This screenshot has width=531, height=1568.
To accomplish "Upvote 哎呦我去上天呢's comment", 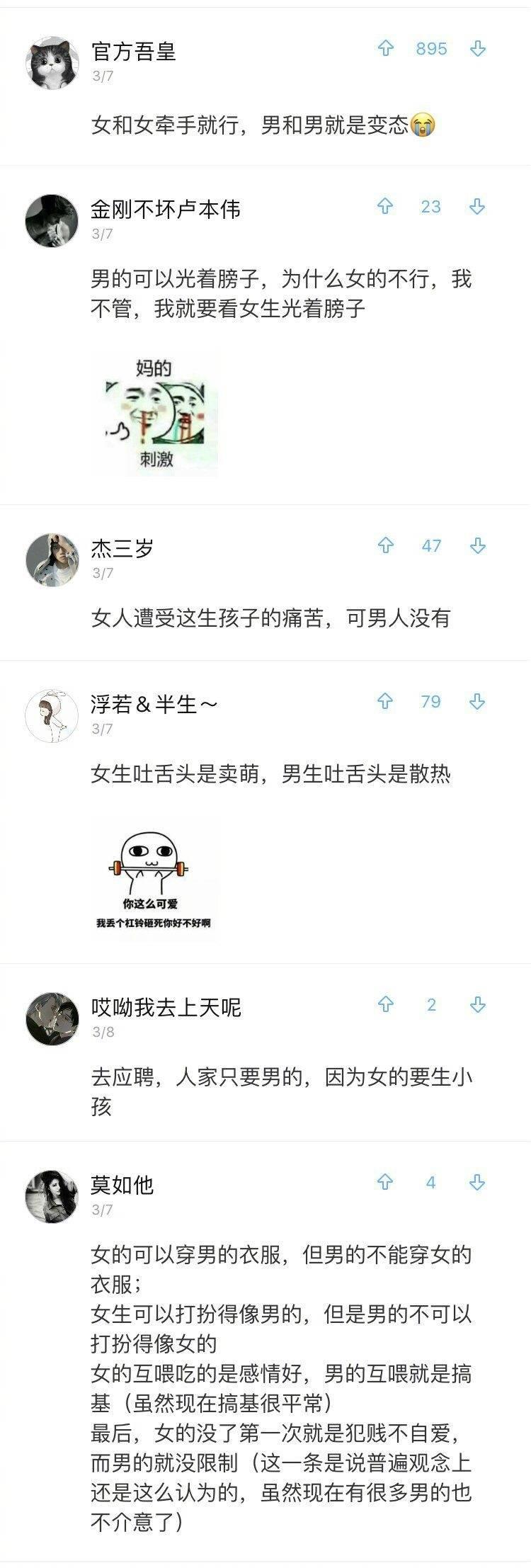I will coord(385,1005).
